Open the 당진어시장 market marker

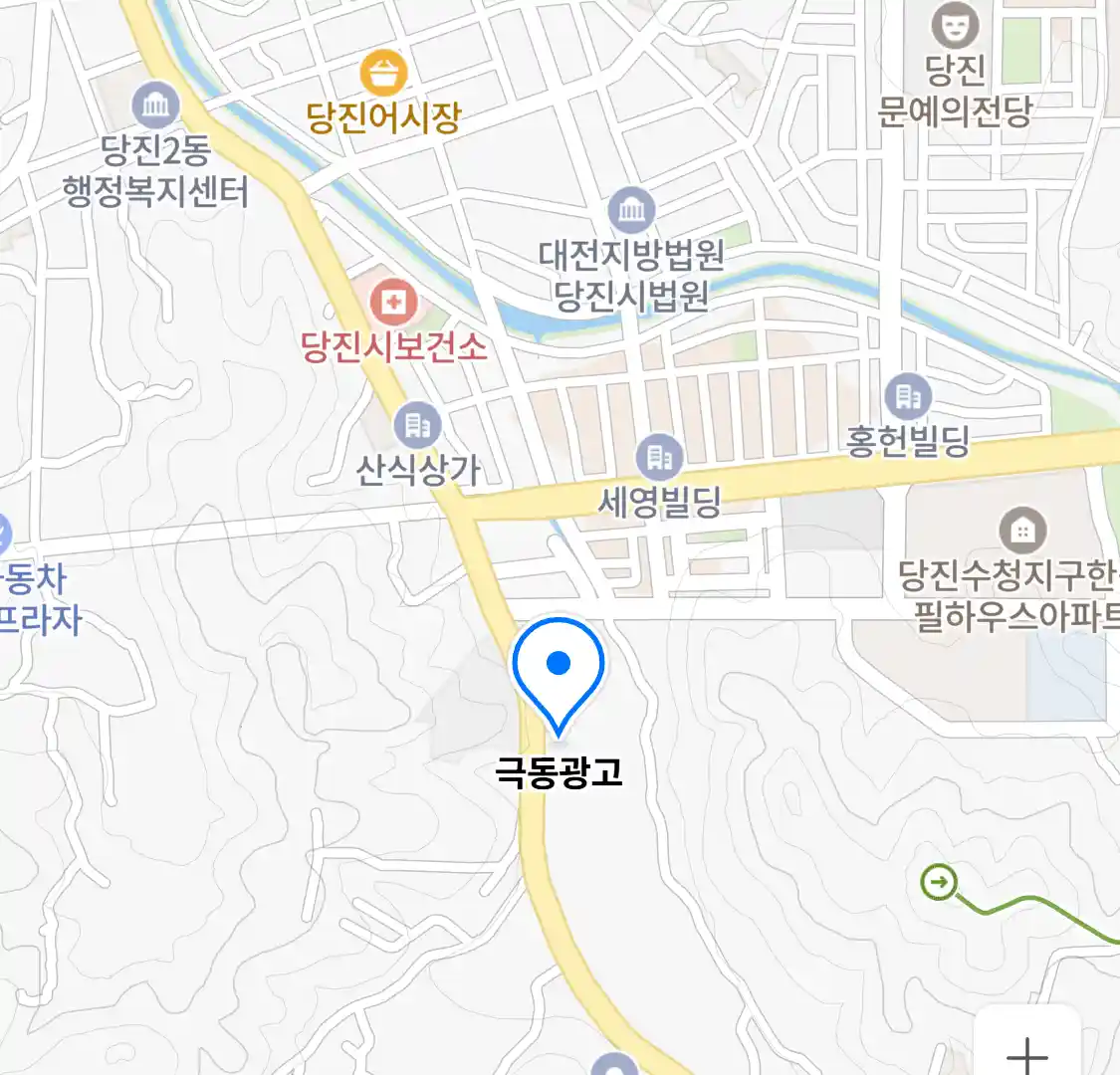[x=383, y=73]
